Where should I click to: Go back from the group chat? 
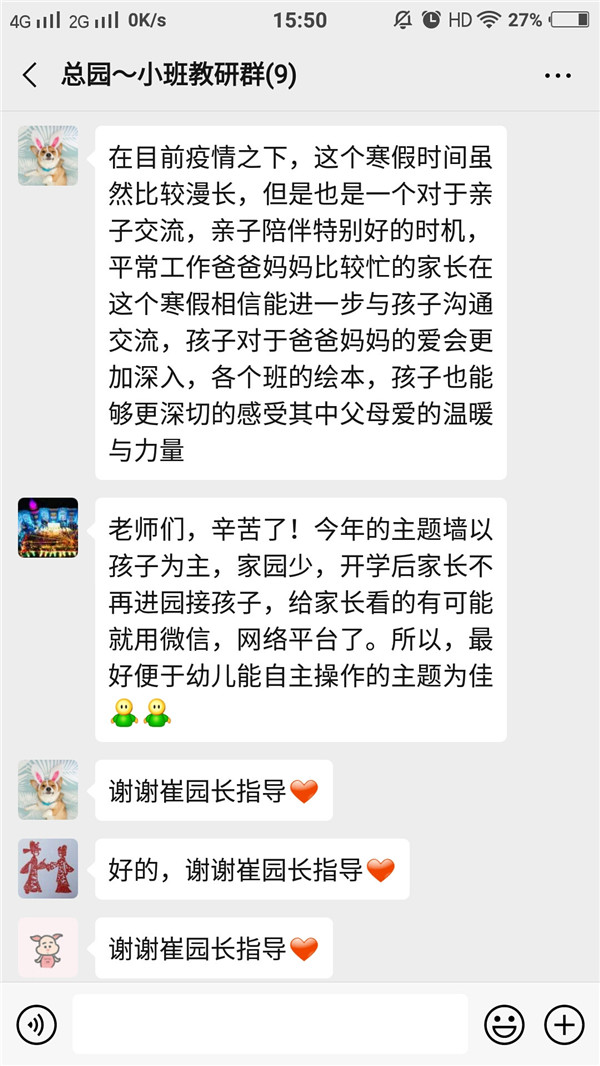30,75
